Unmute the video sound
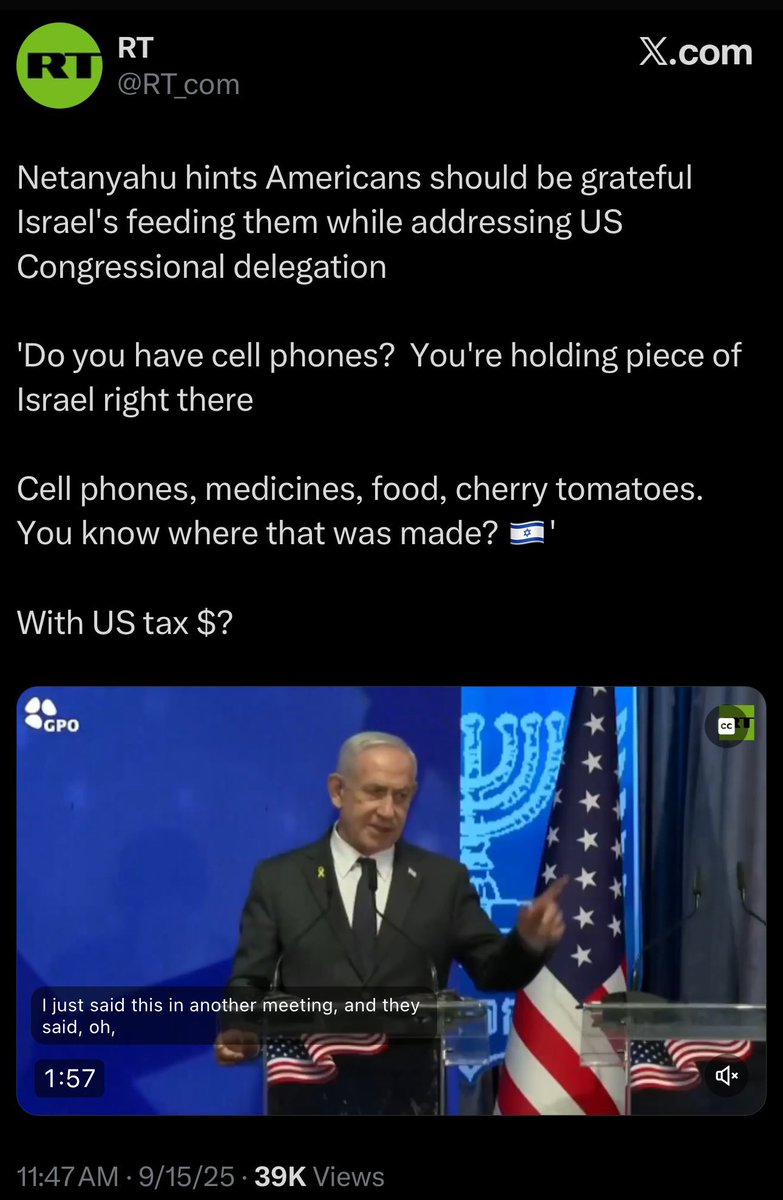The height and width of the screenshot is (1200, 783). click(x=727, y=1076)
